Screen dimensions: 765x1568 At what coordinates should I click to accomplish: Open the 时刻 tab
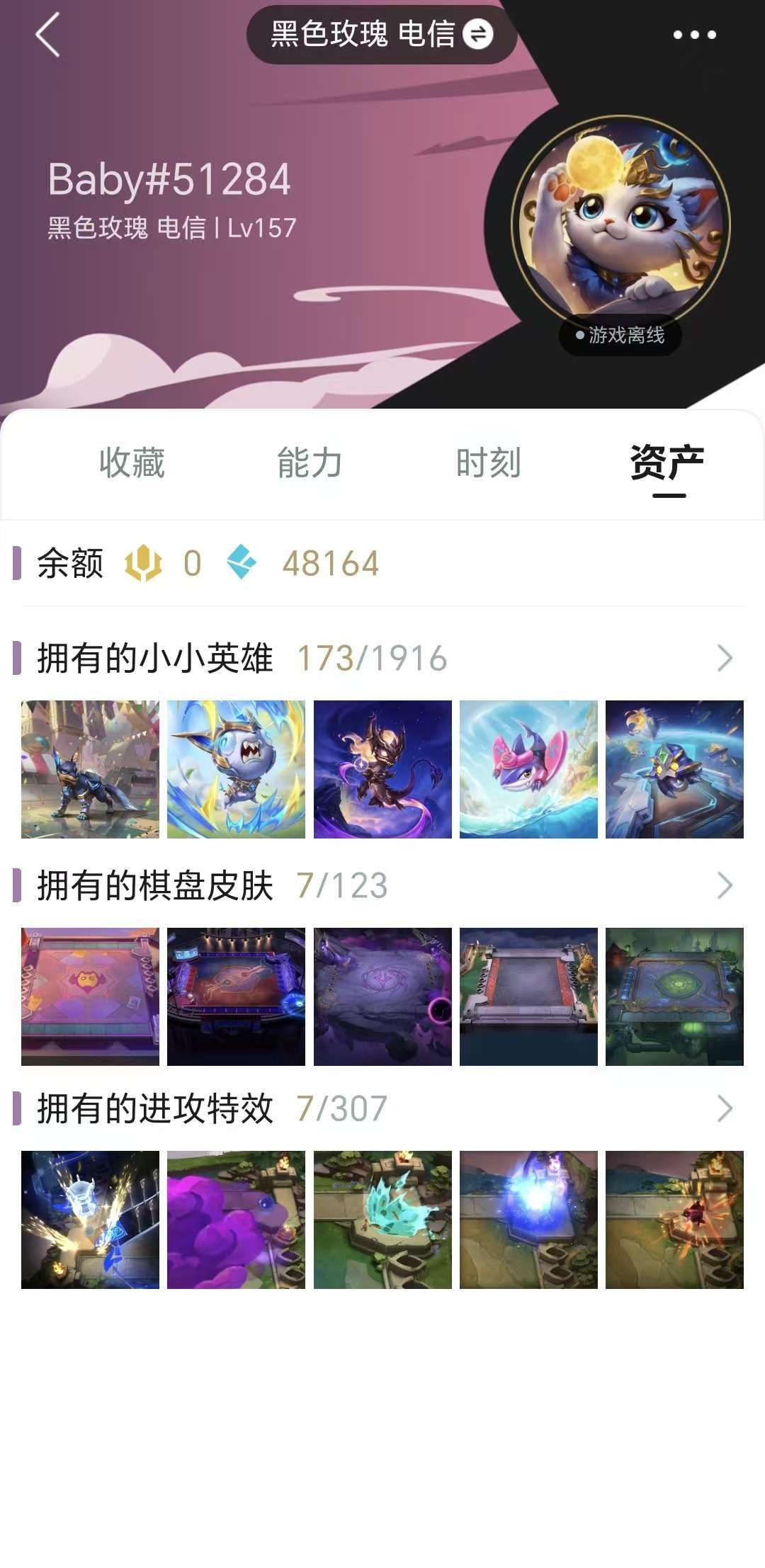(x=489, y=464)
